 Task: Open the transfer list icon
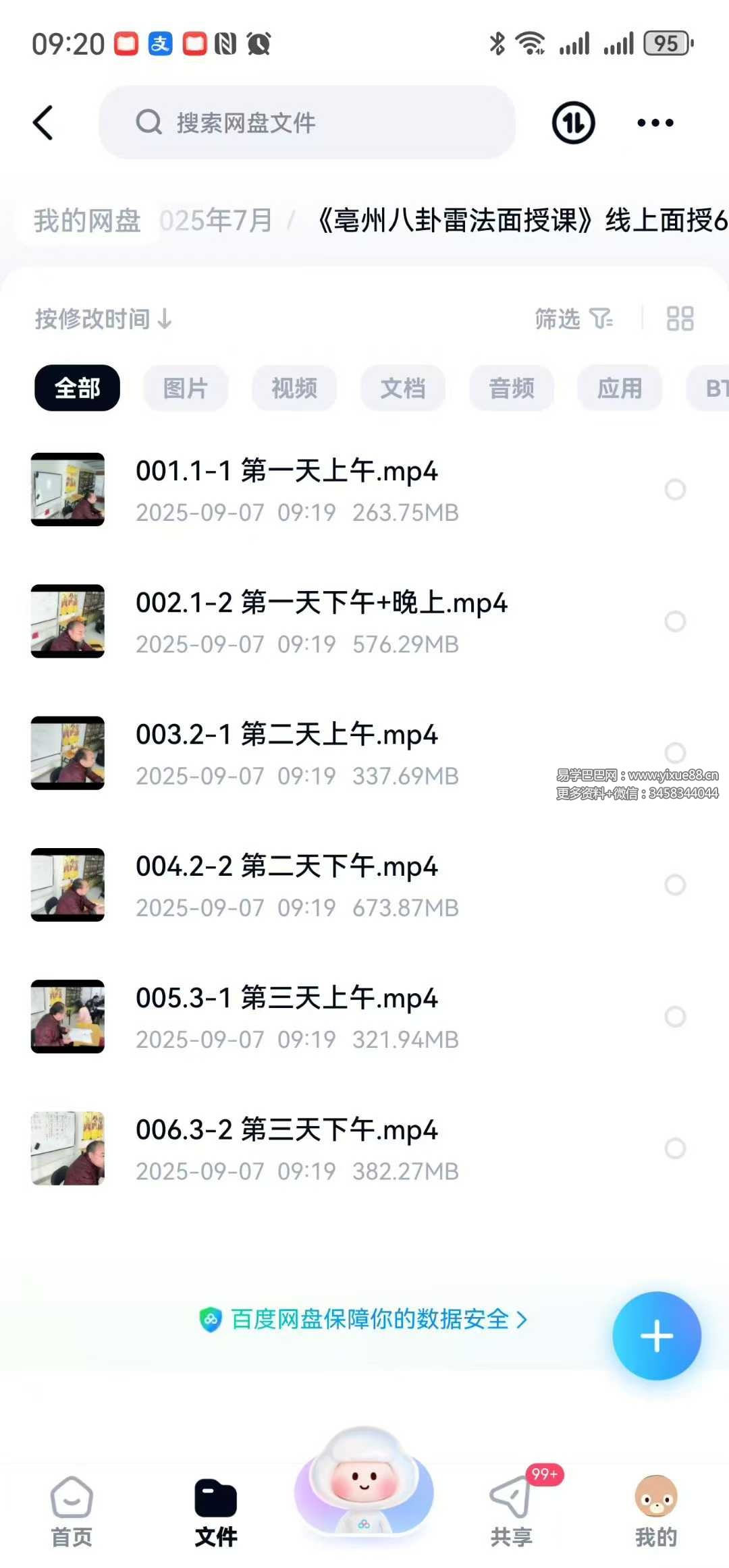tap(573, 123)
